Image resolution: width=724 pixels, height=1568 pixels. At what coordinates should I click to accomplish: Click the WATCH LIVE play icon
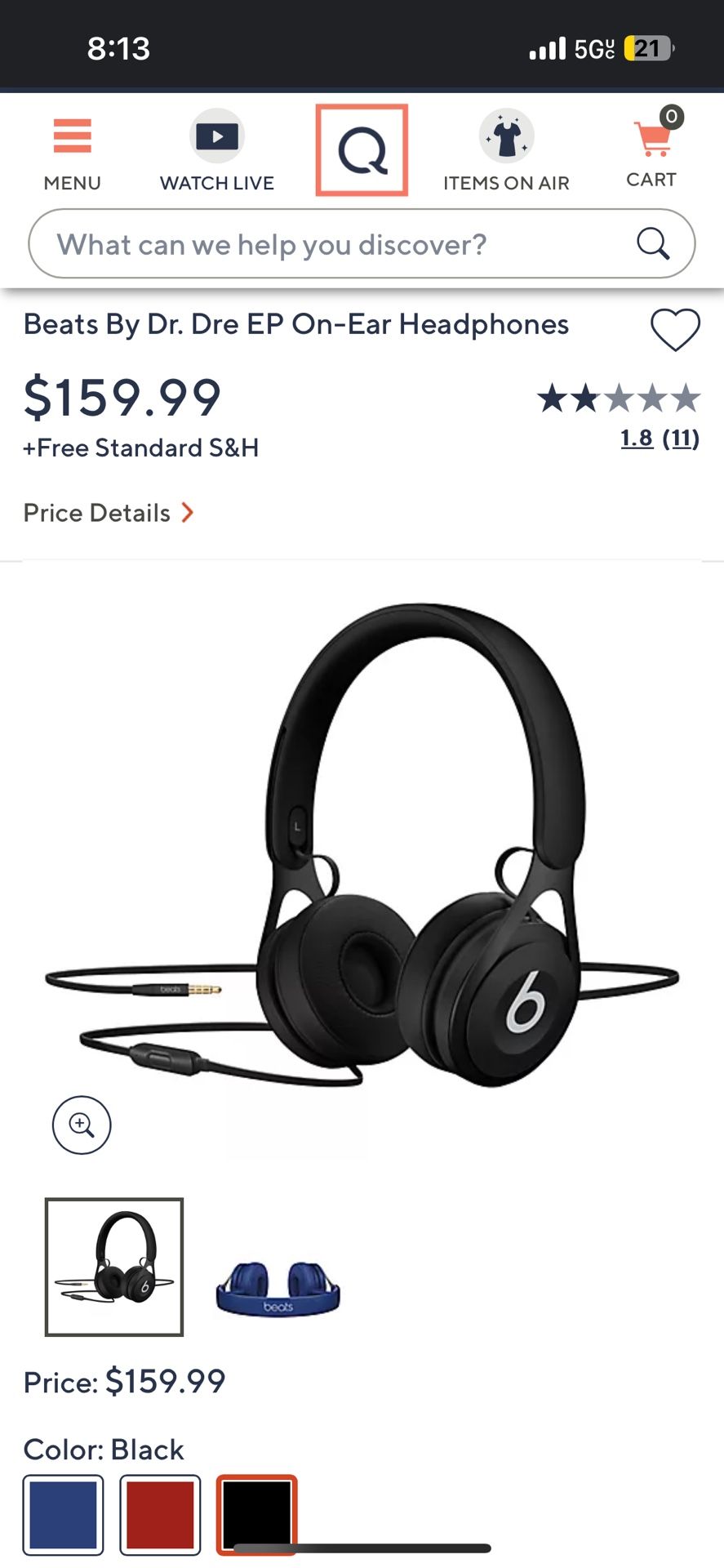tap(216, 136)
